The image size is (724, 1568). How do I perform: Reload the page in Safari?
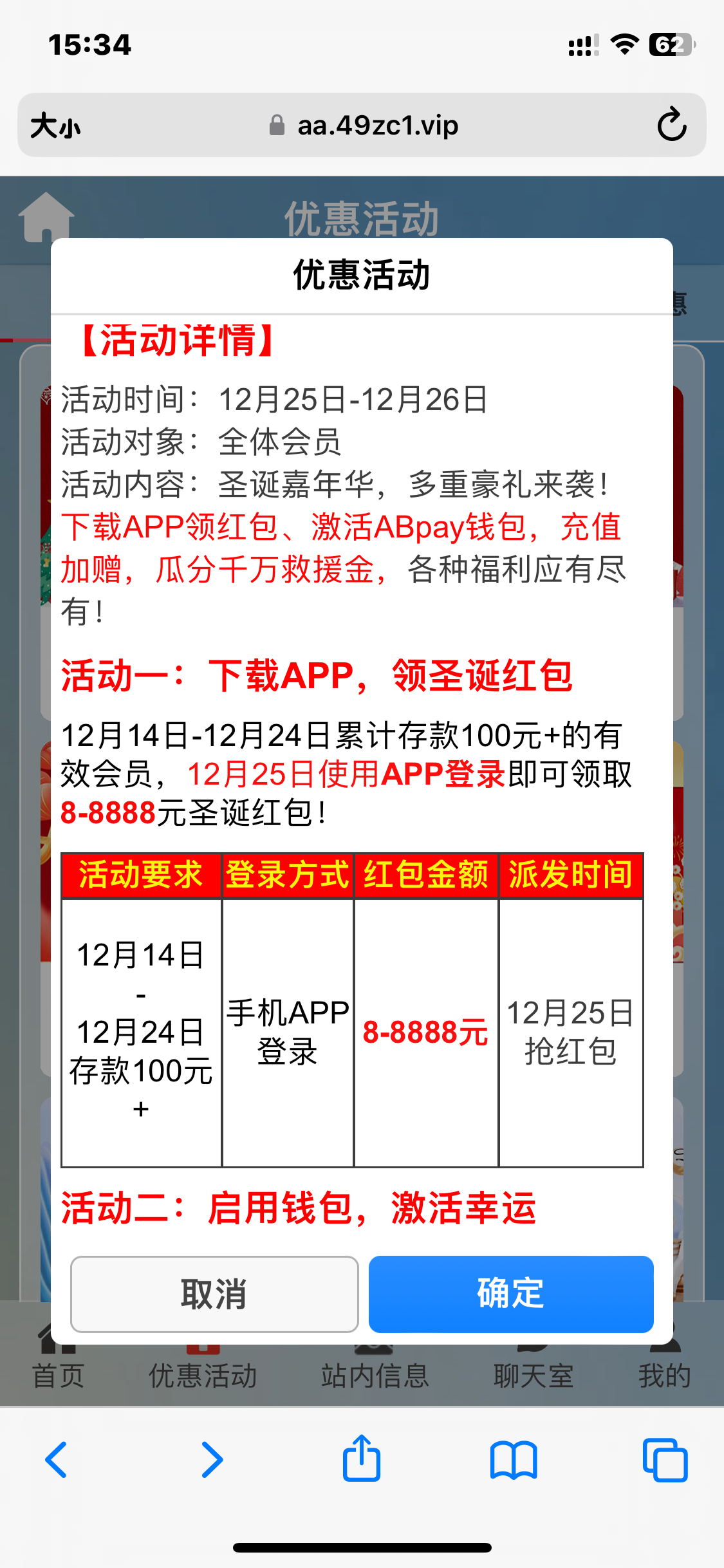pyautogui.click(x=672, y=125)
